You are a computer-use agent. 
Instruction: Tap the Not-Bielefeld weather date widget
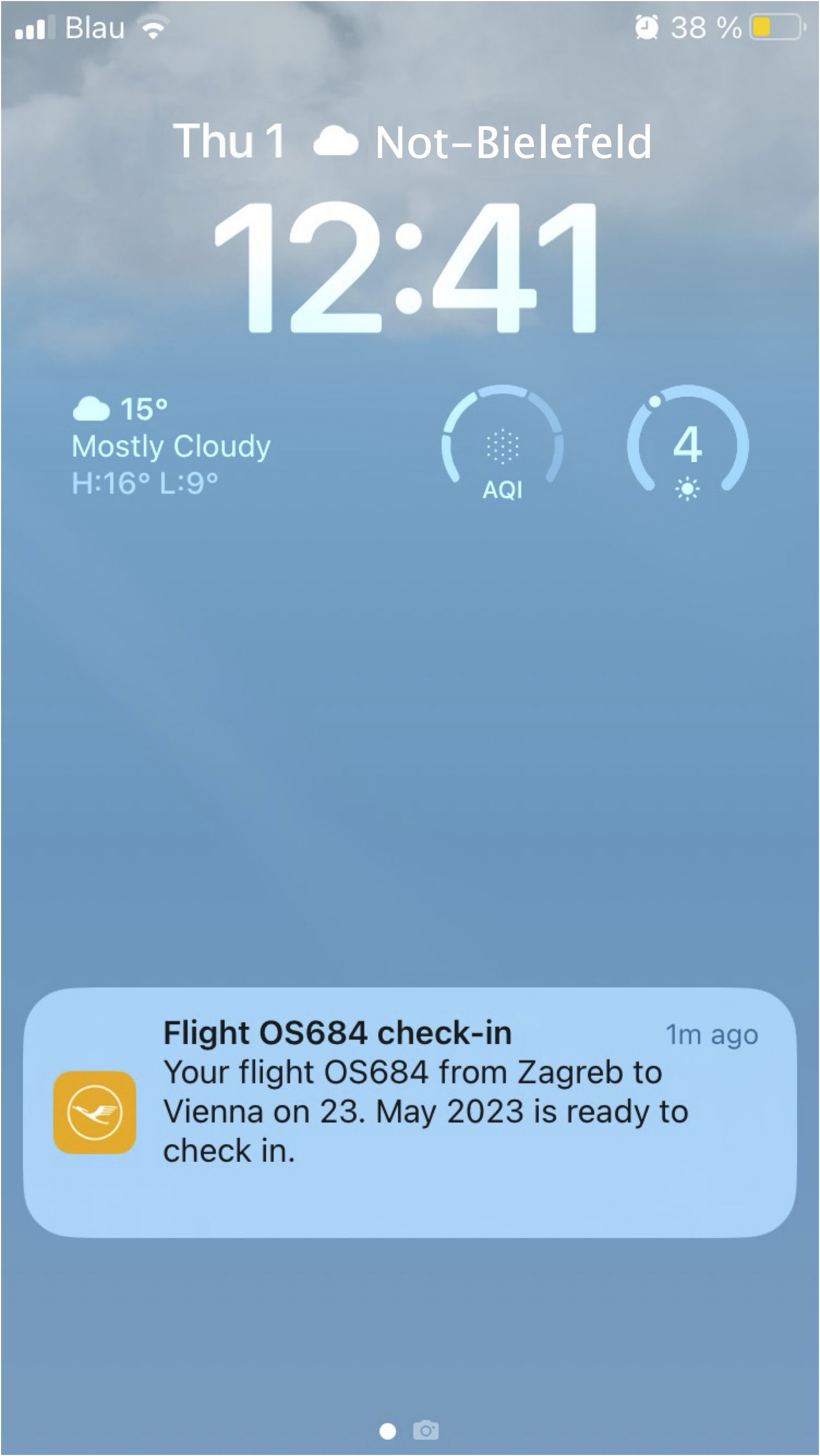tap(412, 141)
